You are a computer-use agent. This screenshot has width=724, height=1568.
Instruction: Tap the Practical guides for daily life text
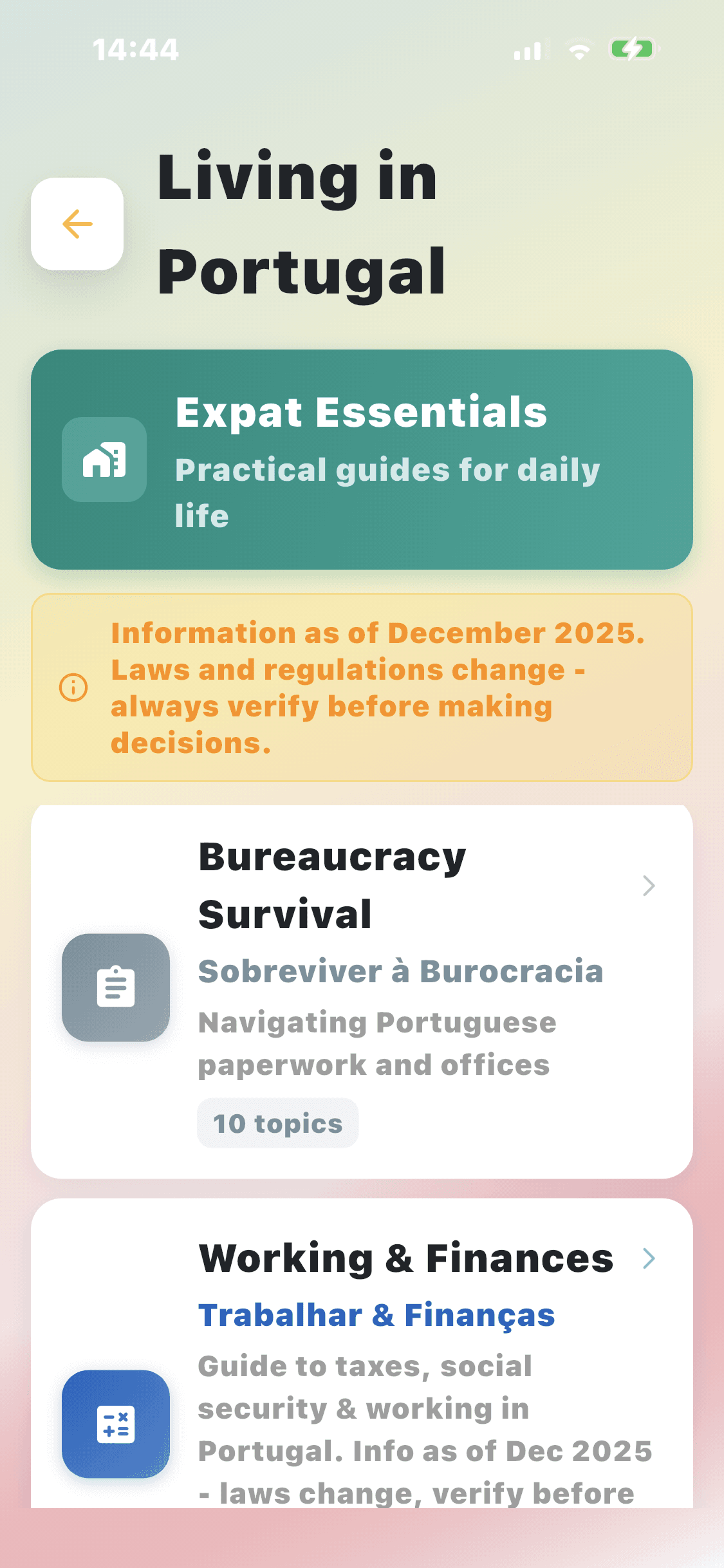point(387,492)
